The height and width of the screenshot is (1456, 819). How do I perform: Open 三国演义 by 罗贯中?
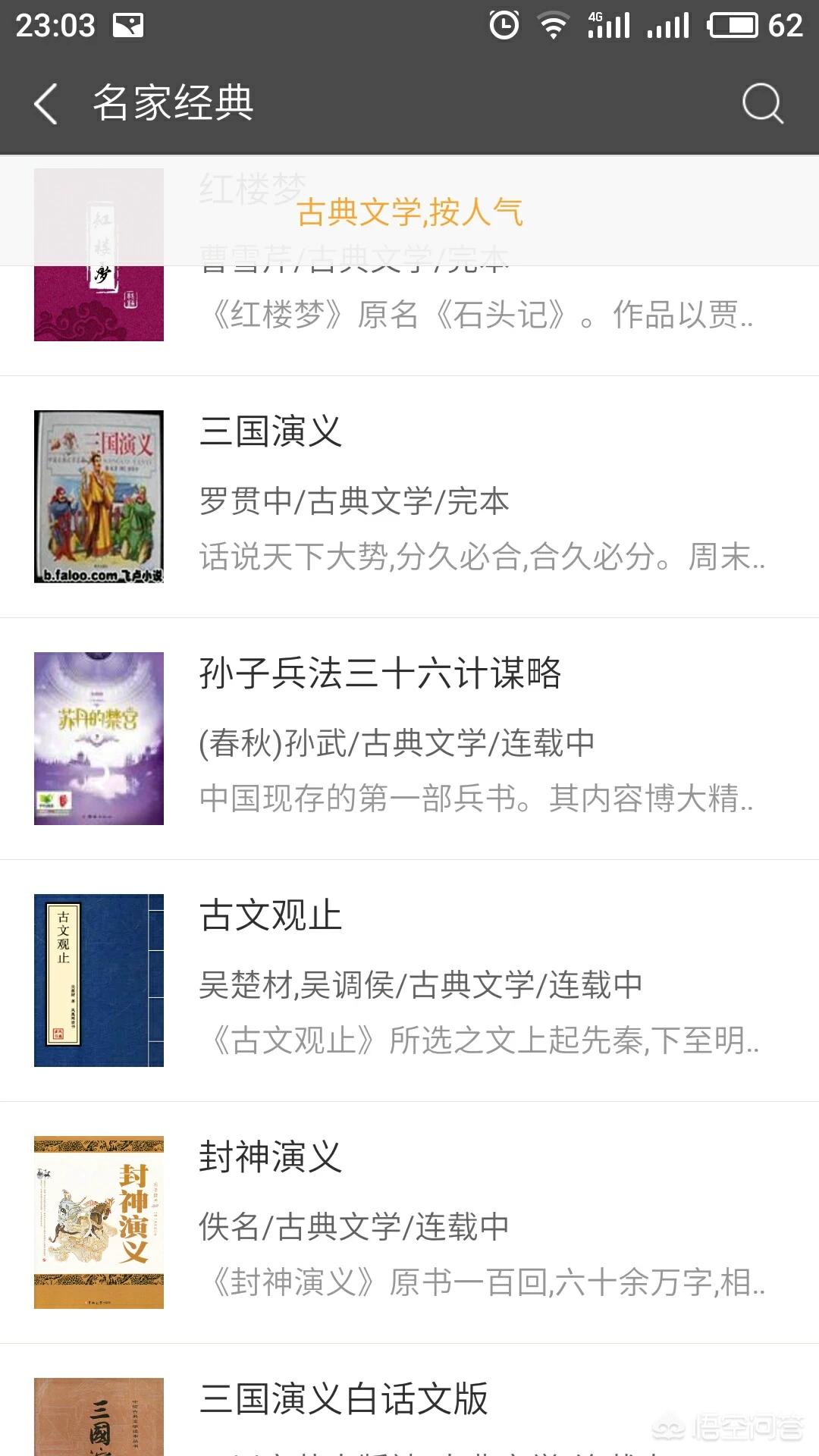point(409,497)
